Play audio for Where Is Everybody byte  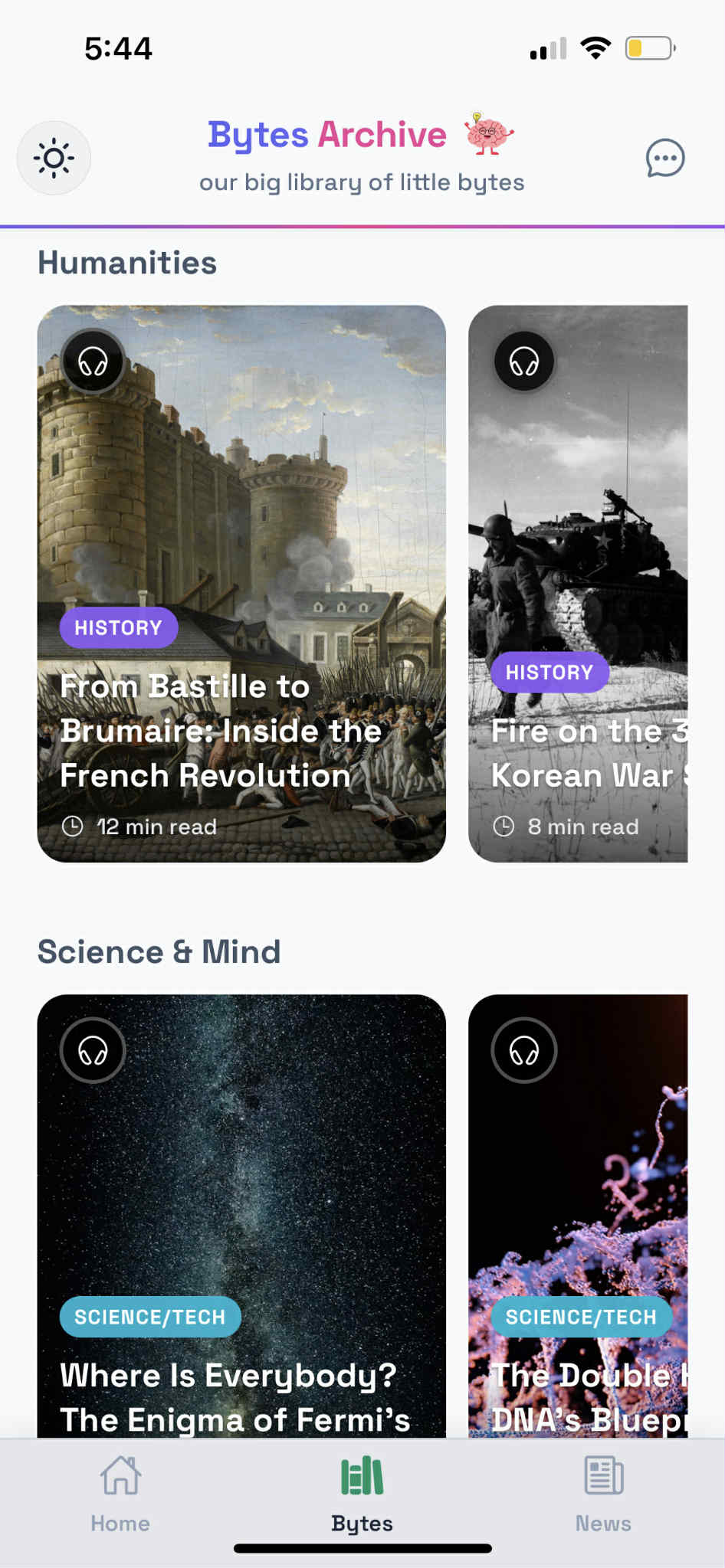click(93, 1050)
